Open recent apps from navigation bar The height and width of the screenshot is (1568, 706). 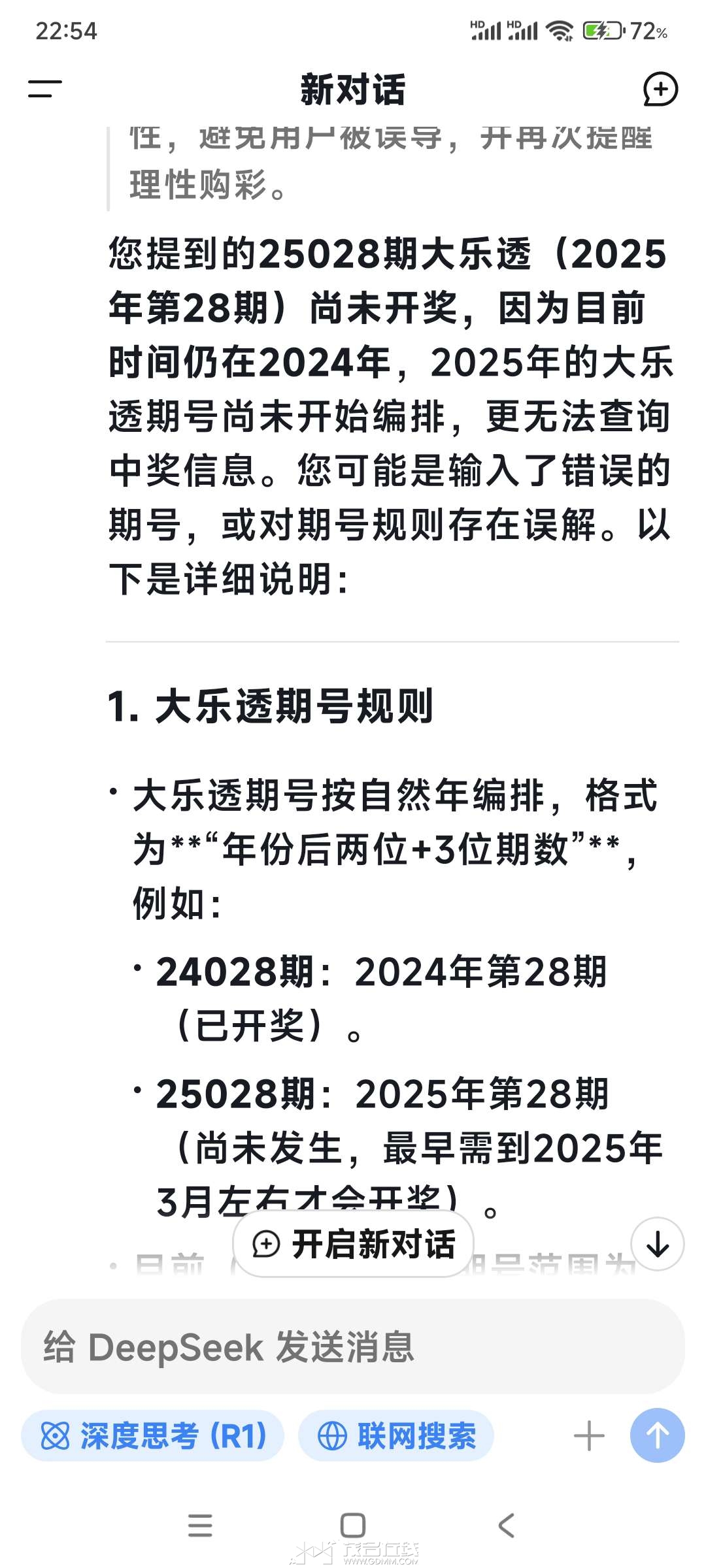coord(200,1526)
